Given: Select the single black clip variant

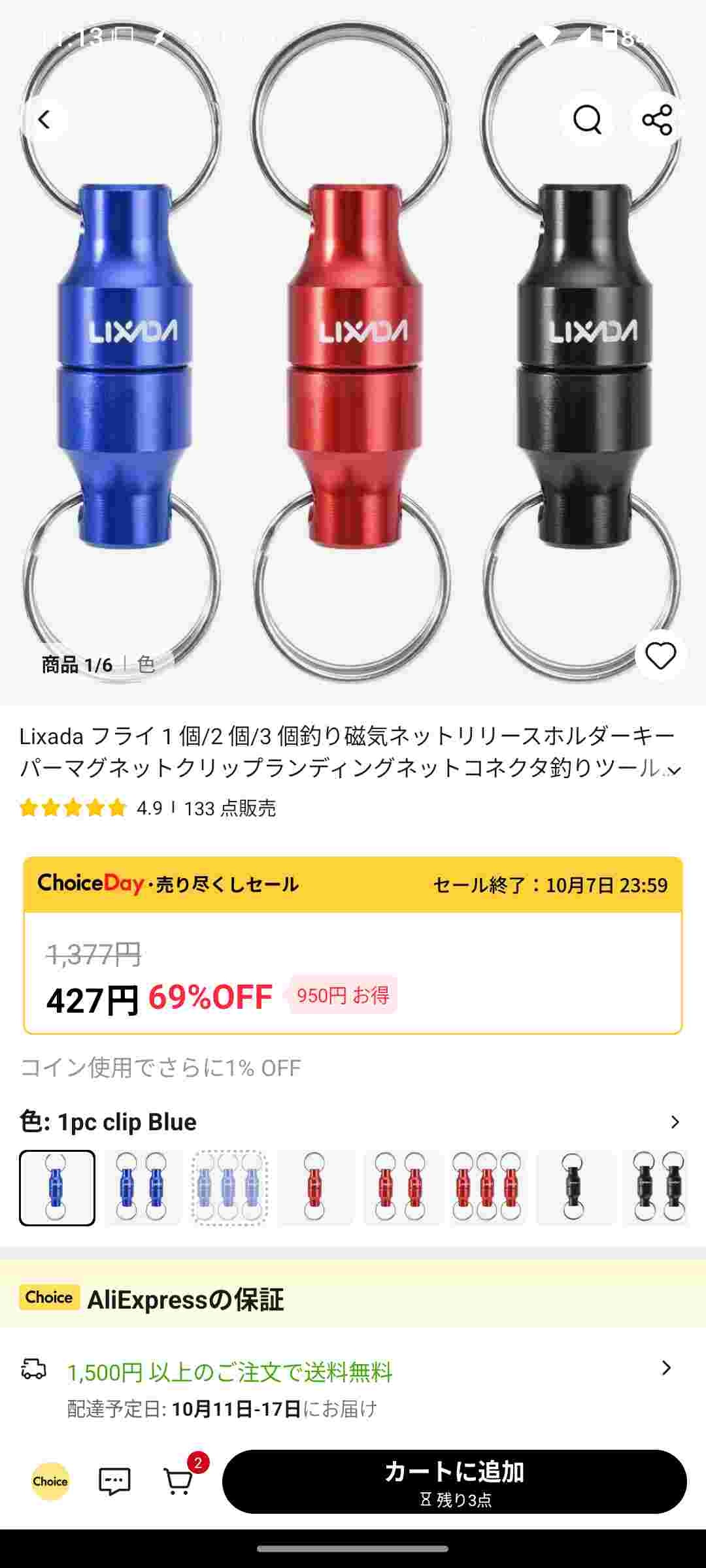Looking at the screenshot, I should pos(574,1188).
